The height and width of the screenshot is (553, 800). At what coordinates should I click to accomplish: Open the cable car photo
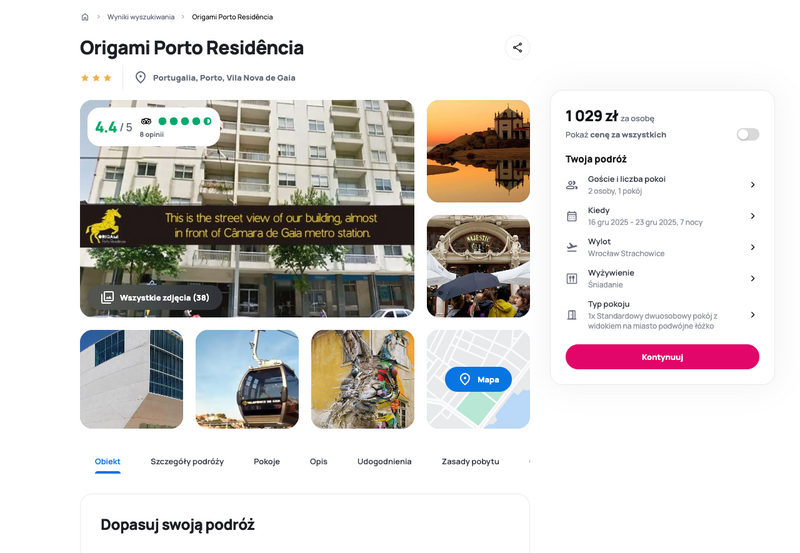point(247,379)
